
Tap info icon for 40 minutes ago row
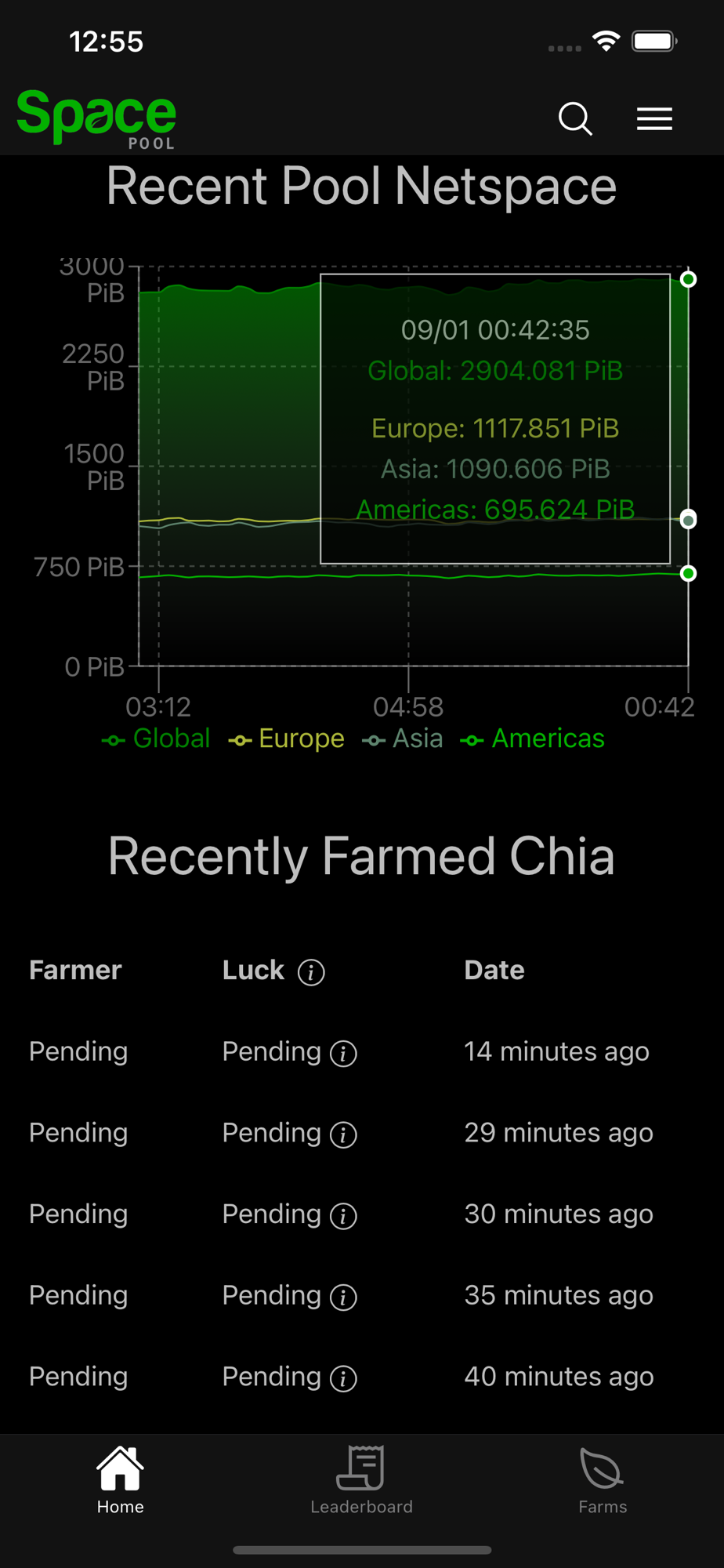pos(343,1378)
